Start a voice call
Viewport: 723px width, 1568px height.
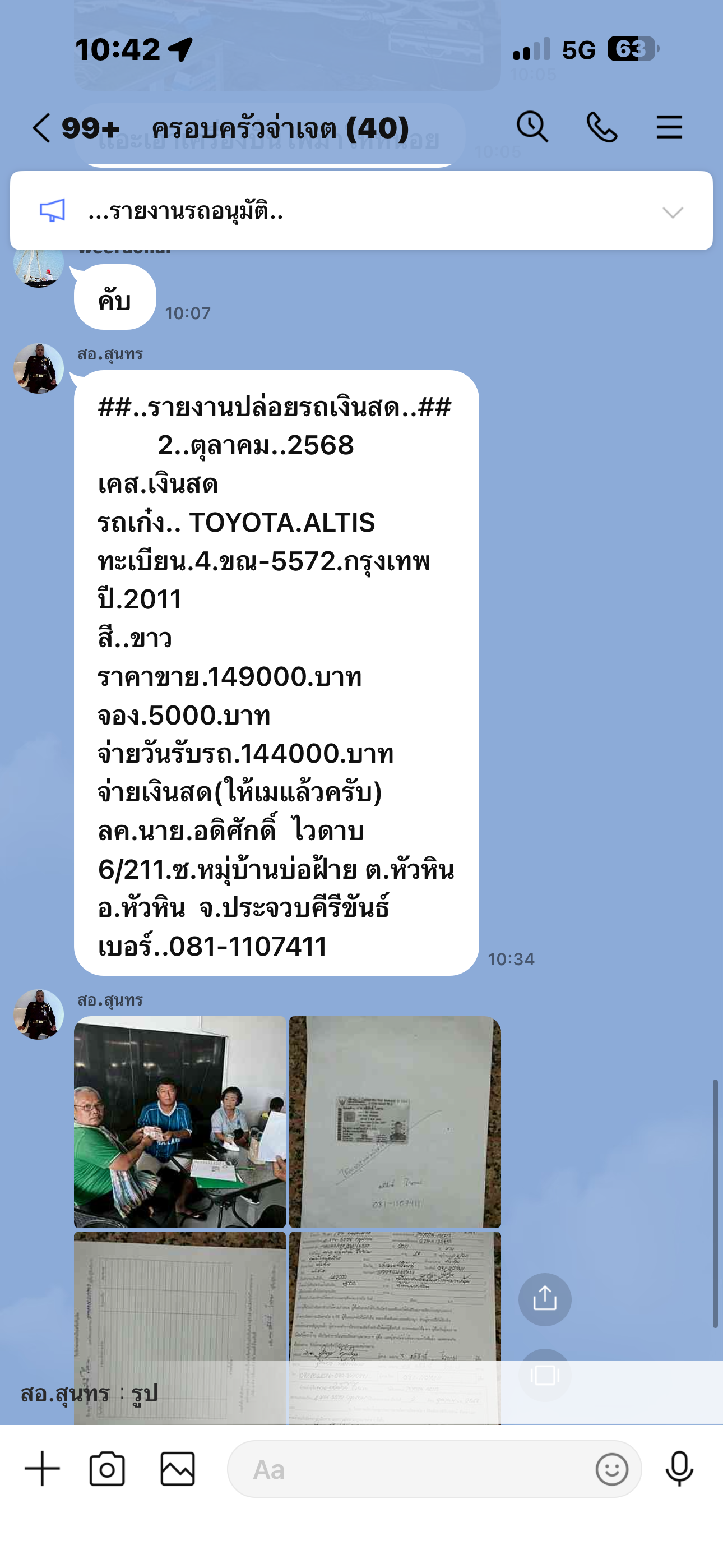point(601,128)
